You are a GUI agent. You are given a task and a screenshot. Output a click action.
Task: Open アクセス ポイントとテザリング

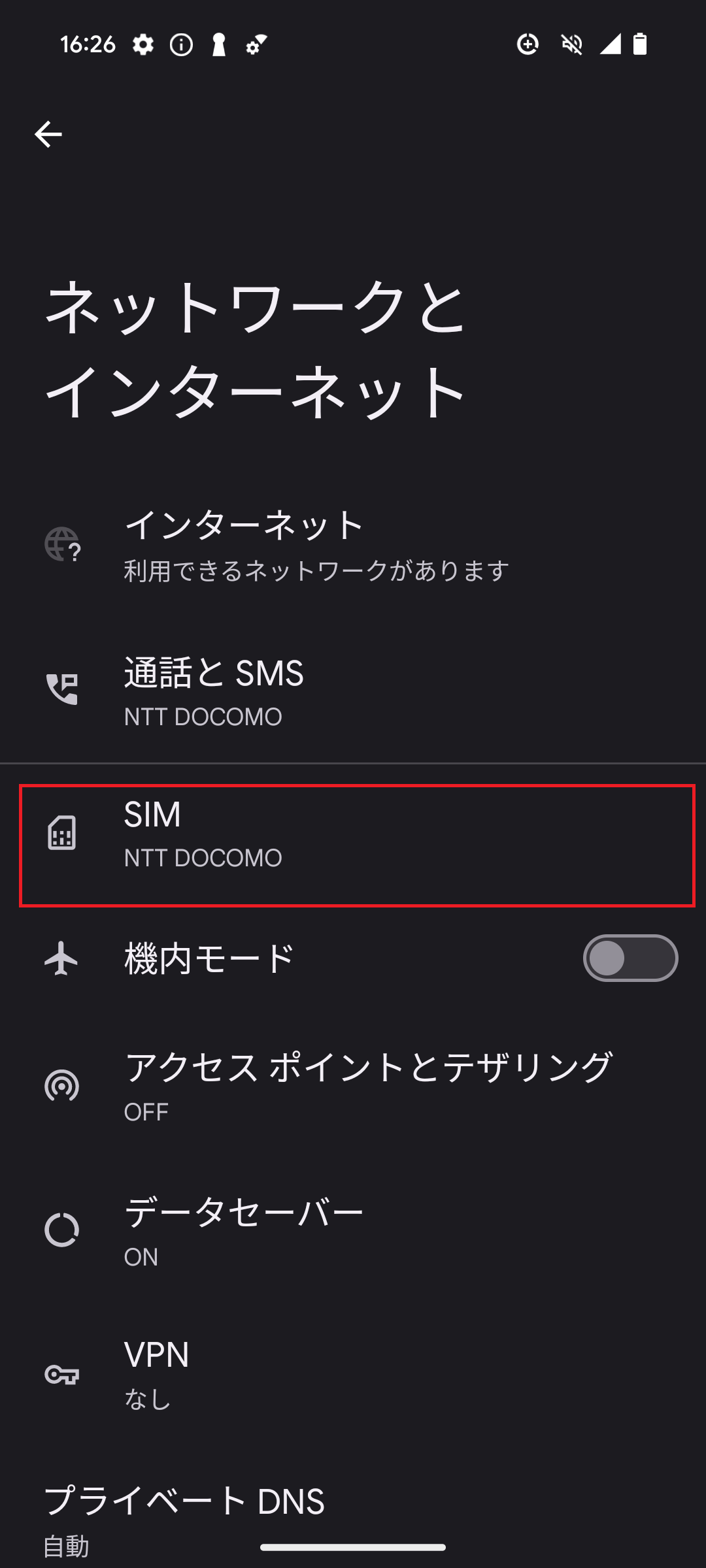(x=353, y=1085)
